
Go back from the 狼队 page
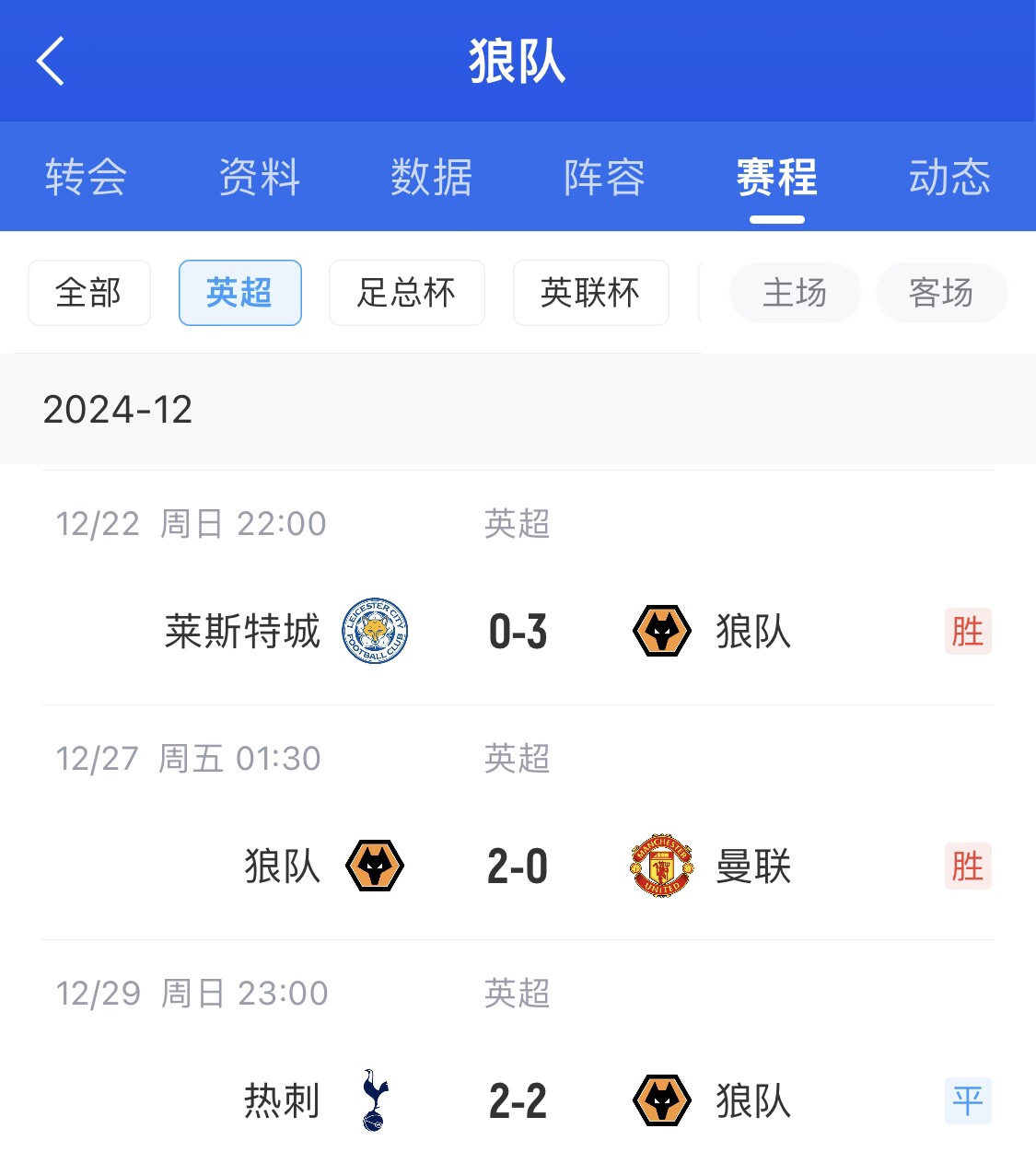[x=51, y=61]
